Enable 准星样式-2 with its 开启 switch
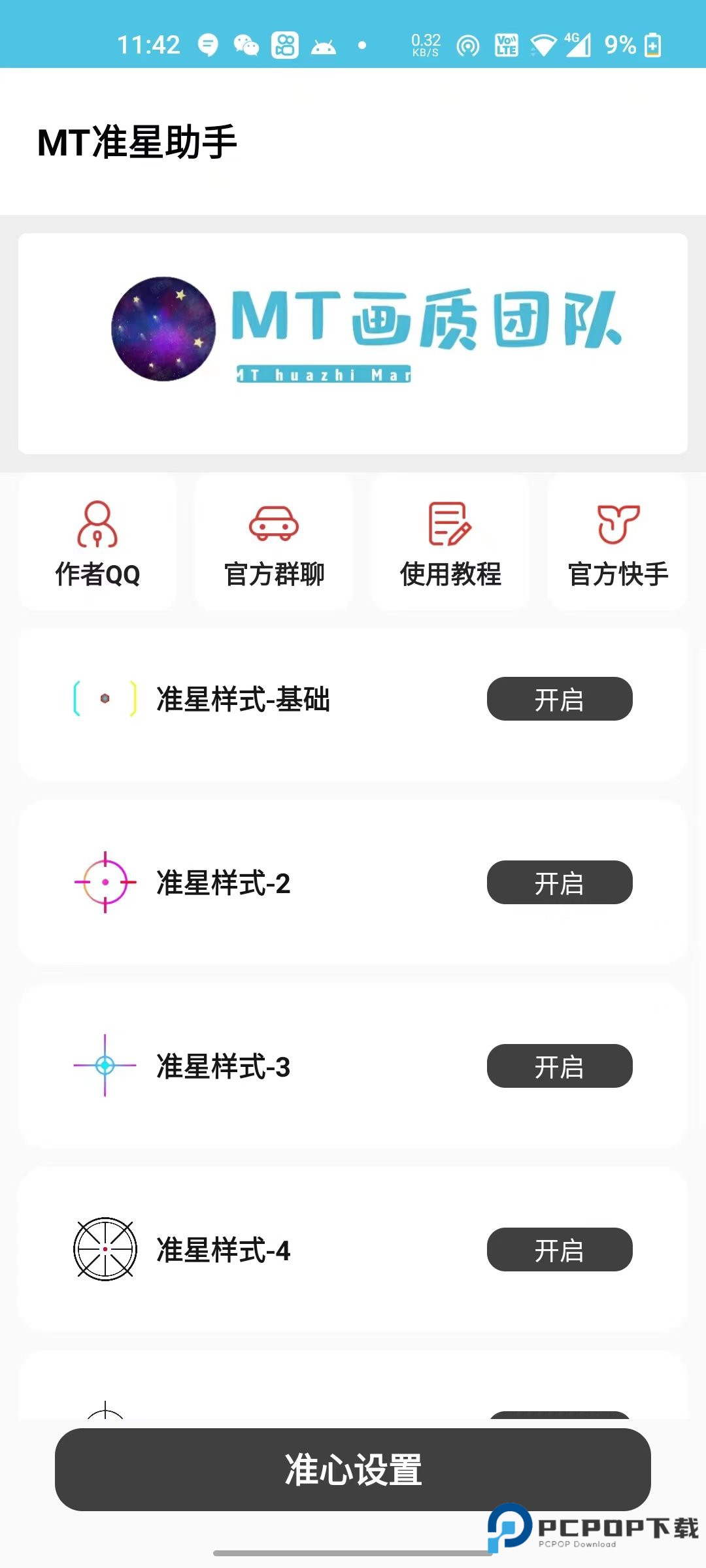This screenshot has width=706, height=1568. coord(560,883)
